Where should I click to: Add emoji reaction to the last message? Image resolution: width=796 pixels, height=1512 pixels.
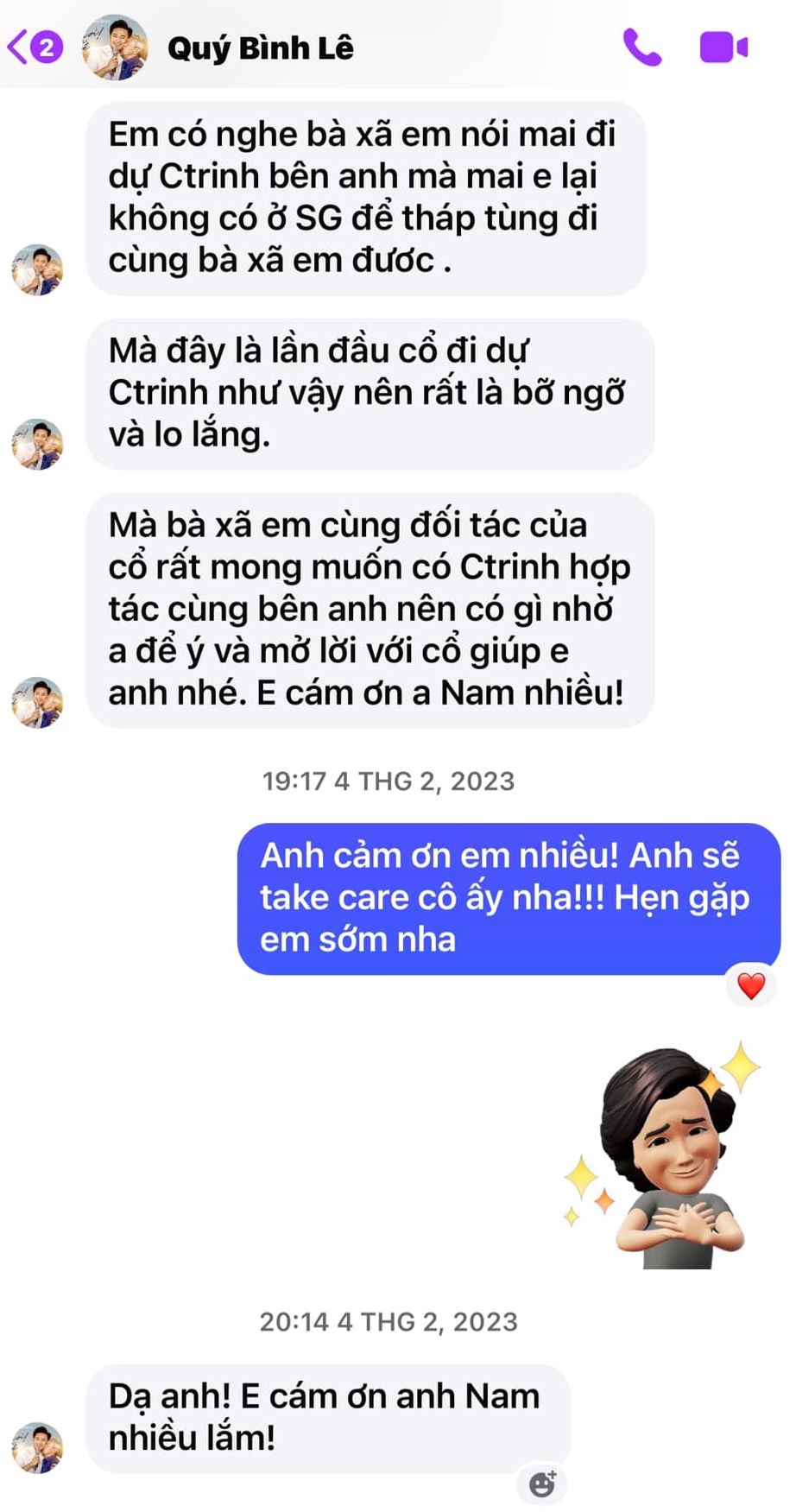tap(542, 1484)
